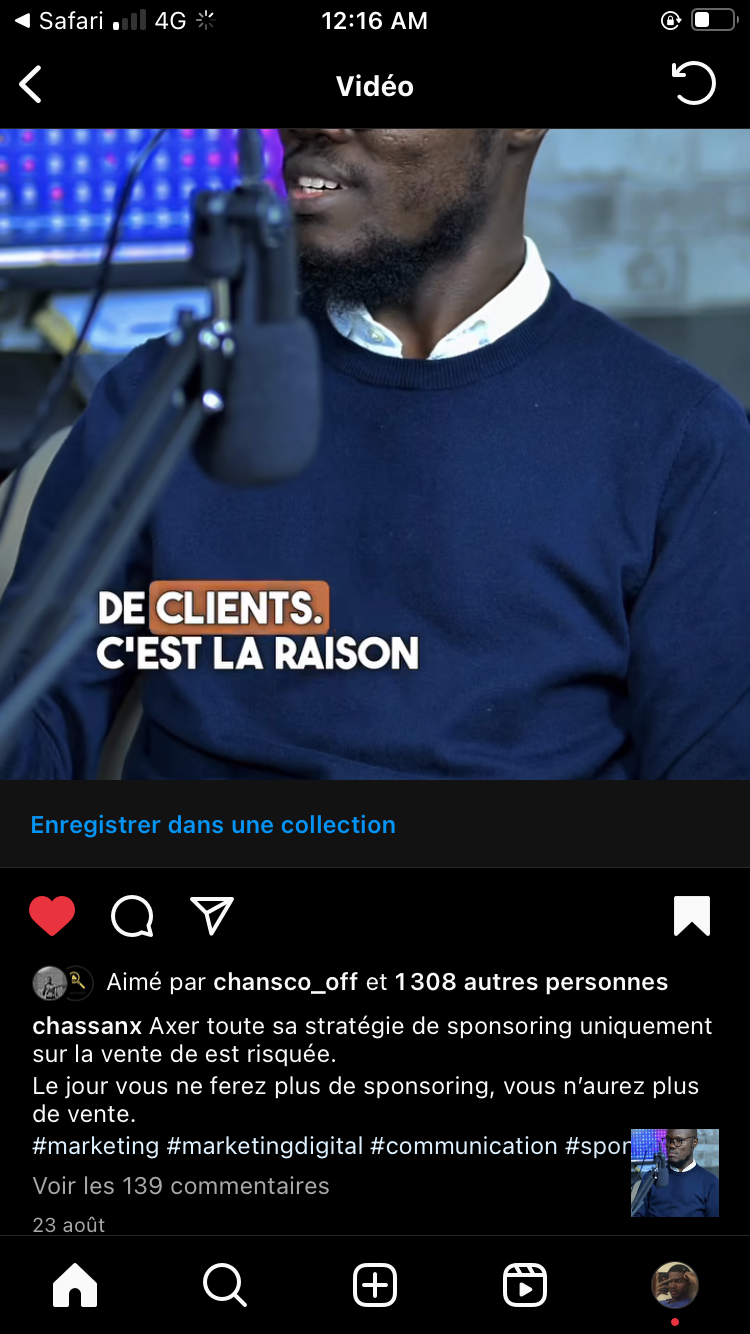Switch to the Search tab
This screenshot has width=750, height=1334.
(225, 1285)
